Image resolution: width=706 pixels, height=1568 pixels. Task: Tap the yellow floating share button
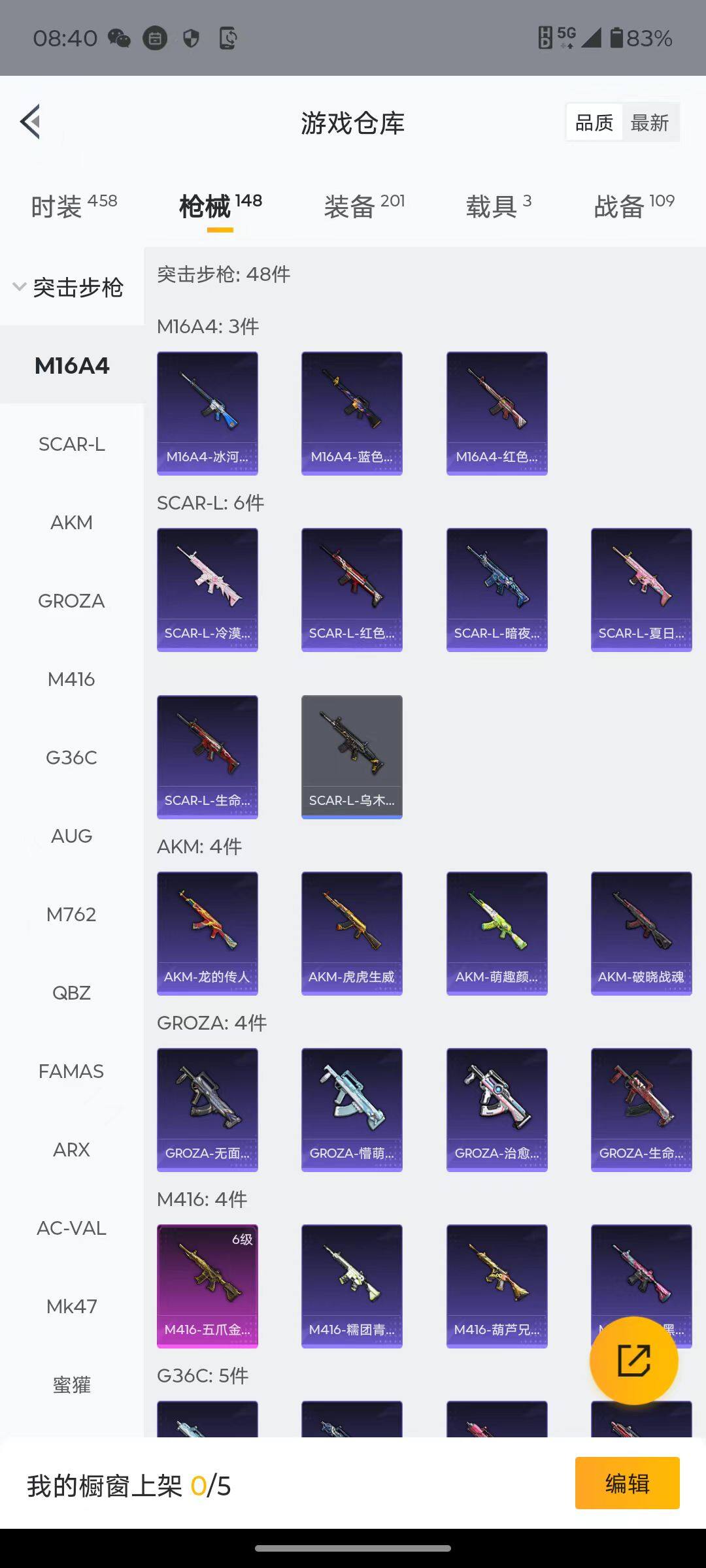pos(633,1361)
